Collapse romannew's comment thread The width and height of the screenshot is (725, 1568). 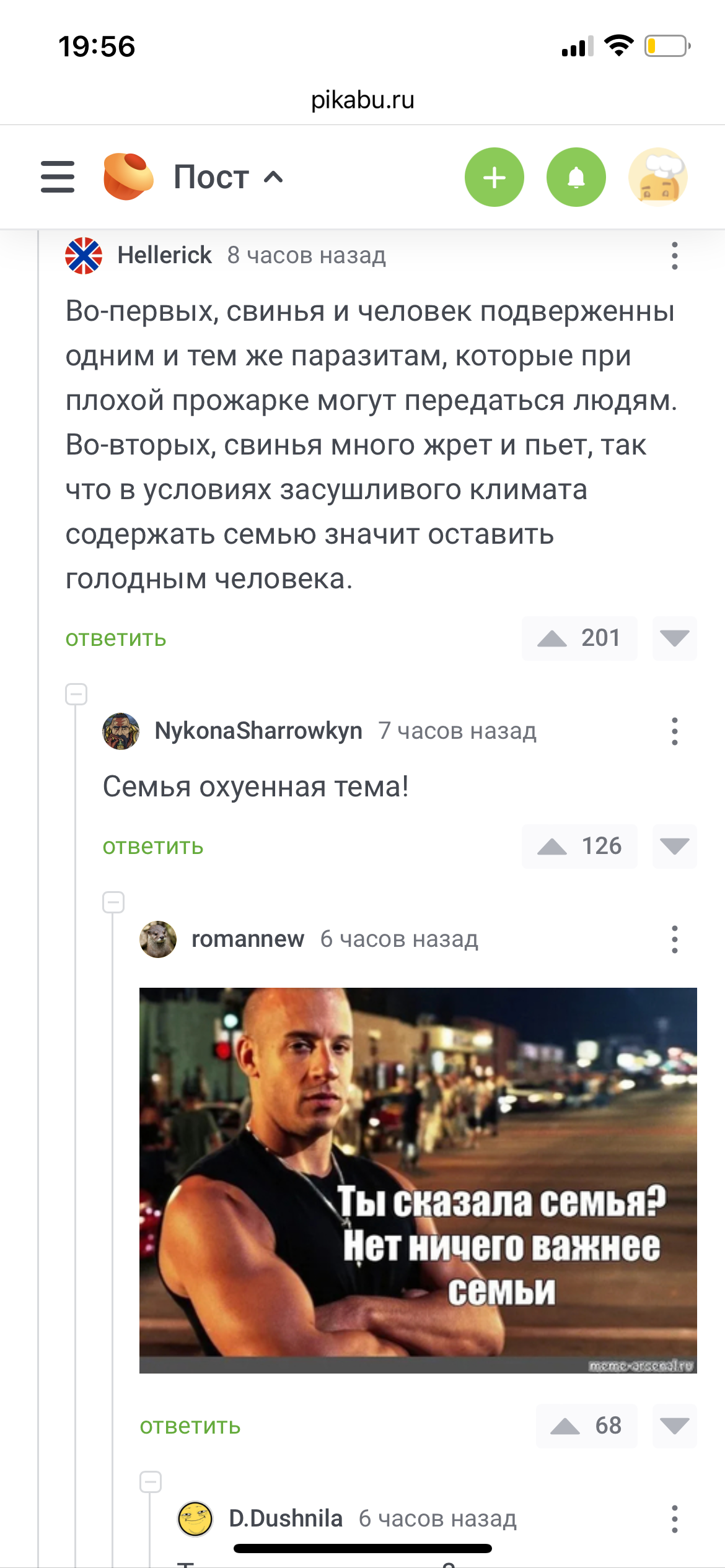[x=113, y=902]
